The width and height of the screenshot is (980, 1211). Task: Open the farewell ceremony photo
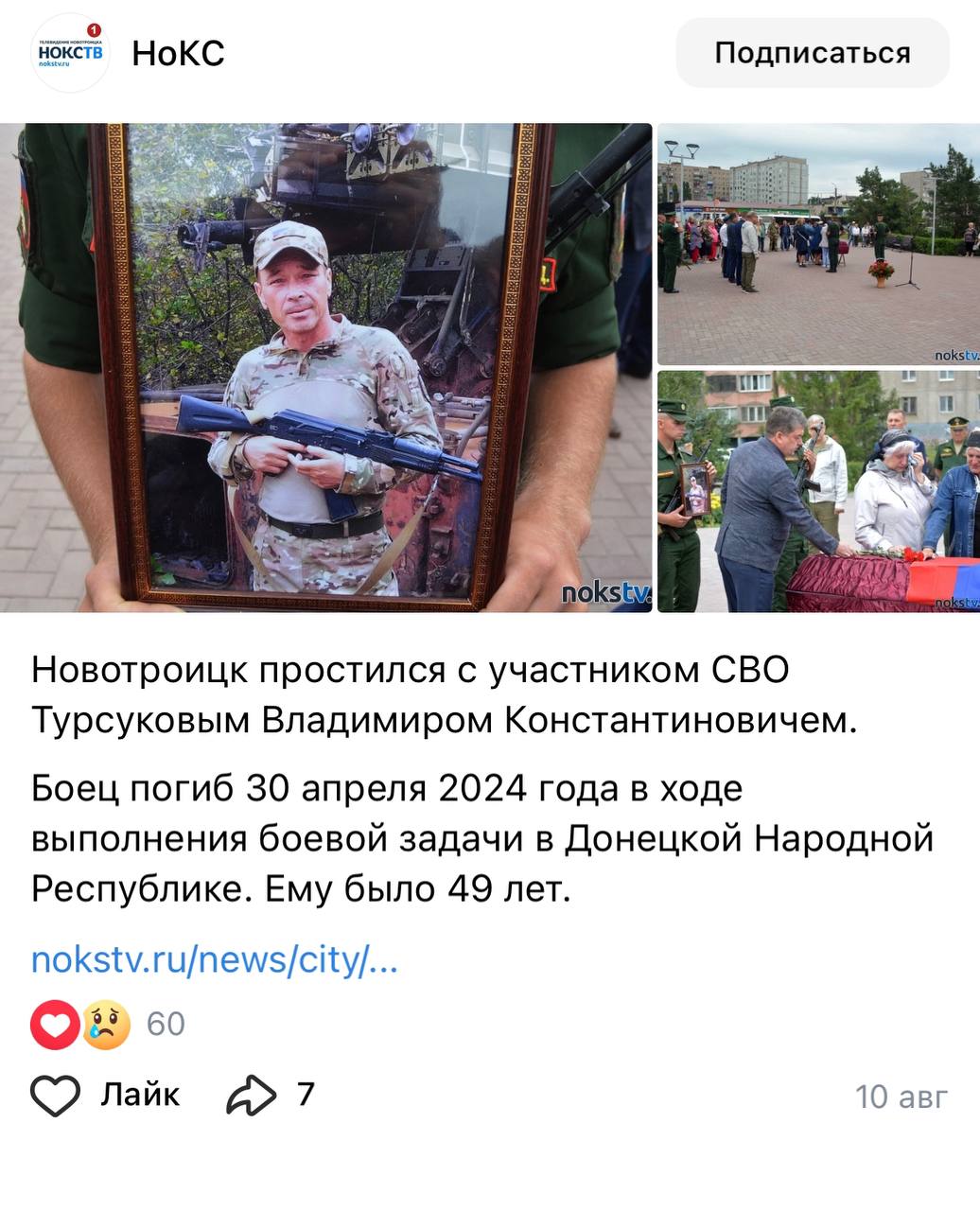click(x=817, y=492)
